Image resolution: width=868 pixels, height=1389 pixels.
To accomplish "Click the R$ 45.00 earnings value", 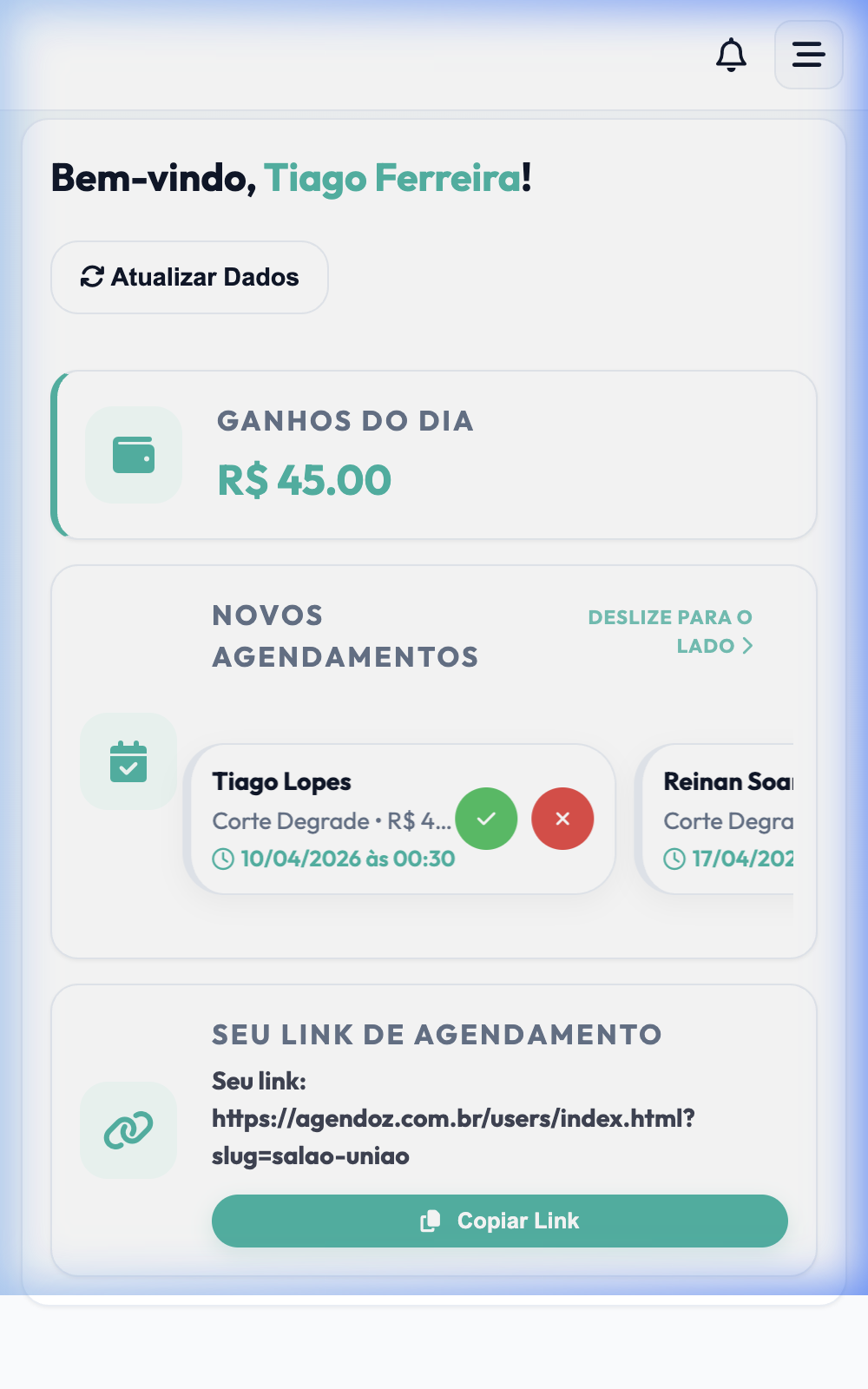I will tap(305, 479).
